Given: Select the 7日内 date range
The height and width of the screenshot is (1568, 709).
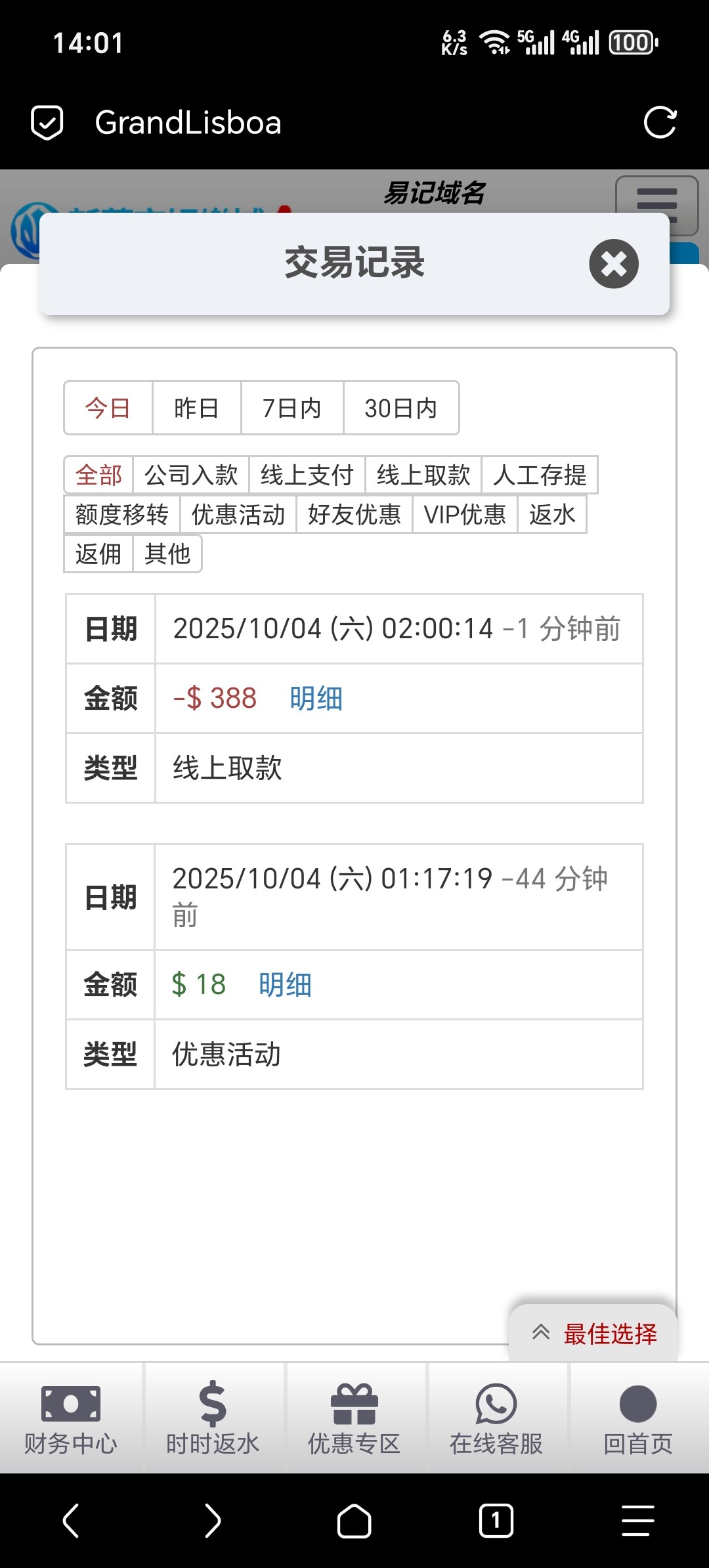Looking at the screenshot, I should (291, 408).
